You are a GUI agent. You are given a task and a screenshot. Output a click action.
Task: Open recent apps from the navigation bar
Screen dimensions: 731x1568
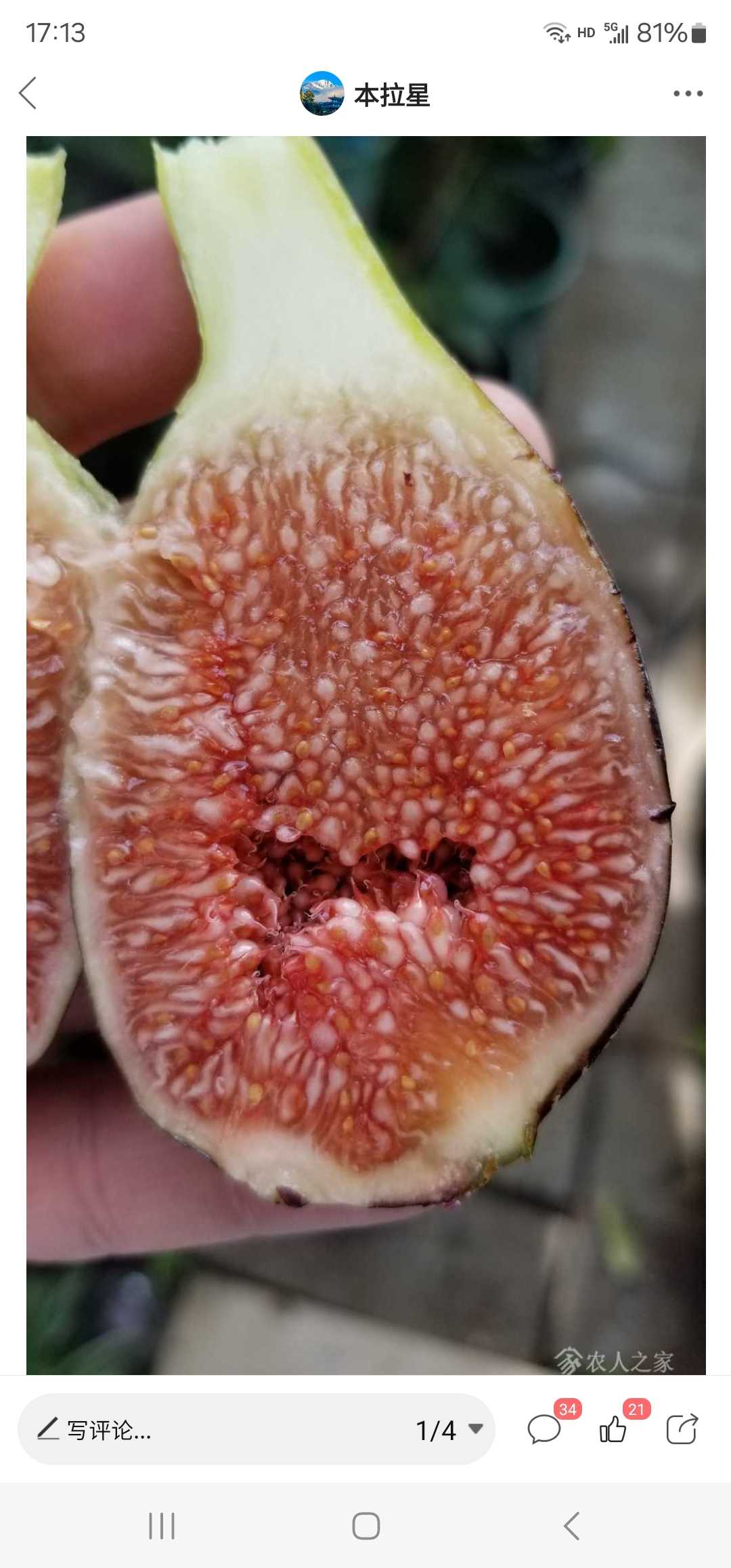162,1526
